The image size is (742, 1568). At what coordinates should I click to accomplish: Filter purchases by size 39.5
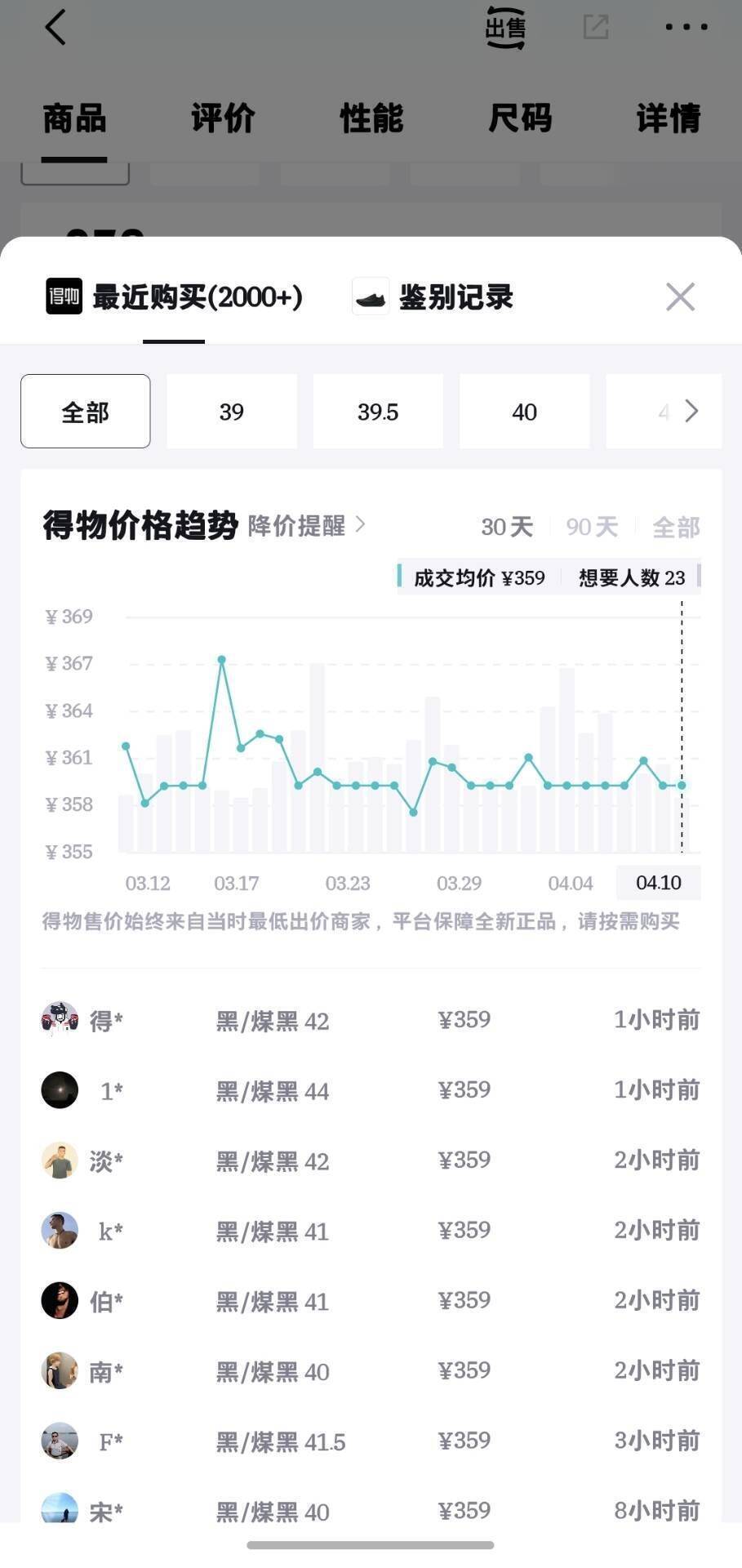378,412
